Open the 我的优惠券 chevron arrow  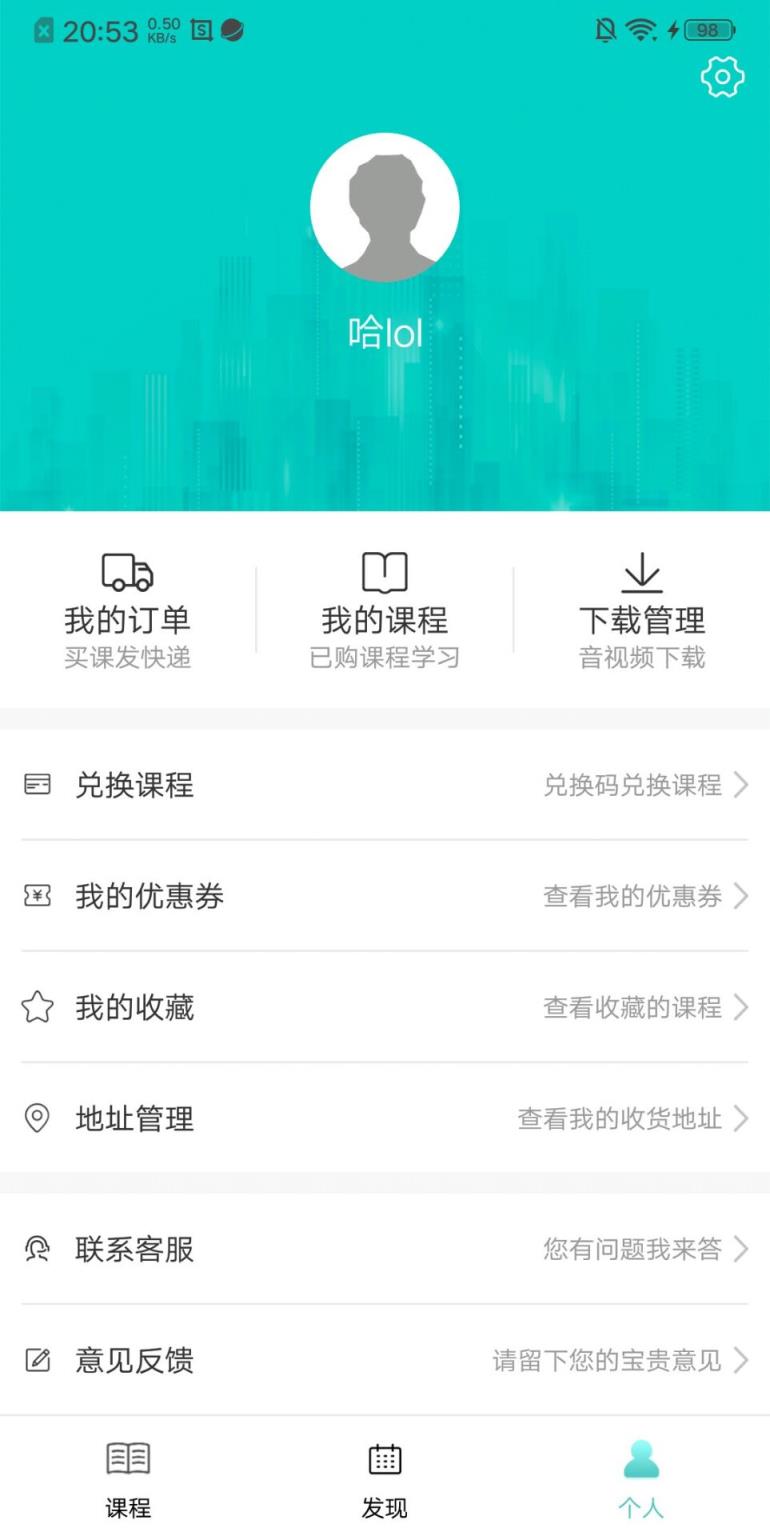pyautogui.click(x=741, y=897)
